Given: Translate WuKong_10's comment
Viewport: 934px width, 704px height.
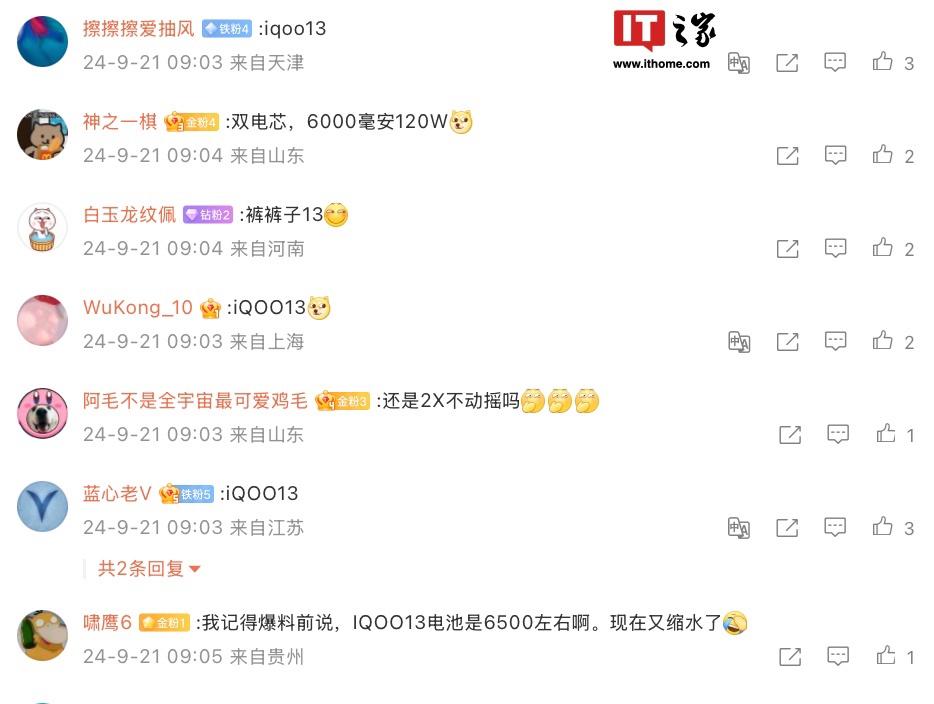Looking at the screenshot, I should point(739,342).
